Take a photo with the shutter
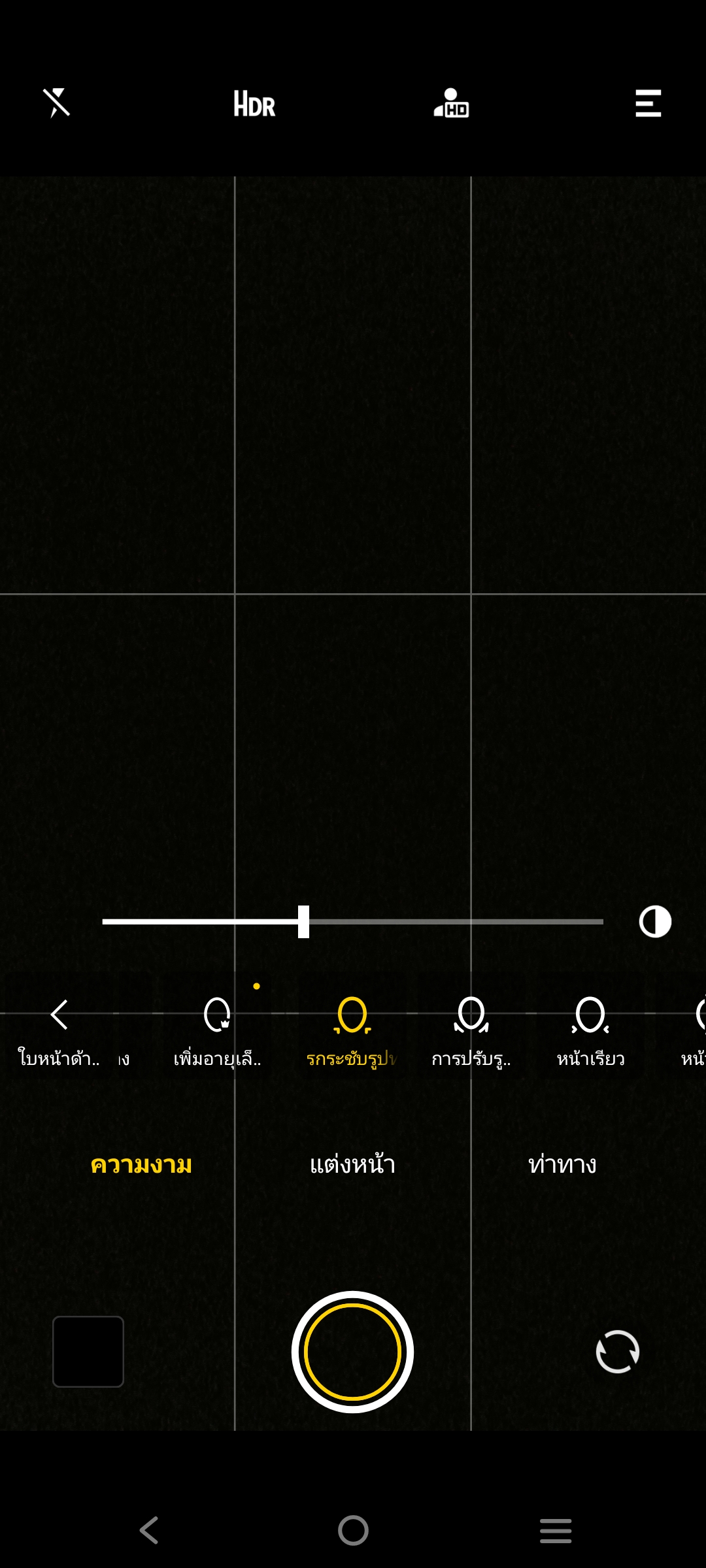This screenshot has width=706, height=1568. click(x=352, y=1352)
